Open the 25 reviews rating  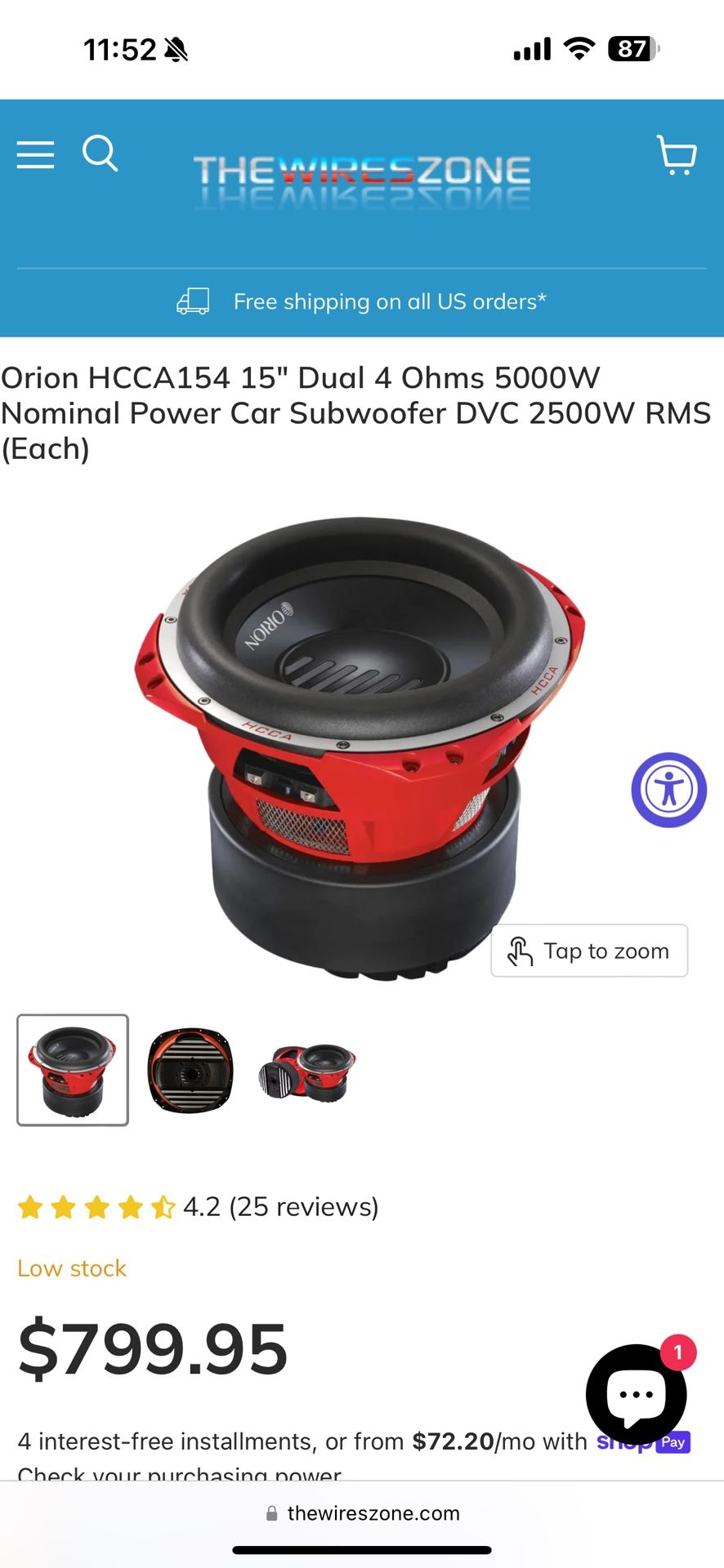[x=199, y=1206]
